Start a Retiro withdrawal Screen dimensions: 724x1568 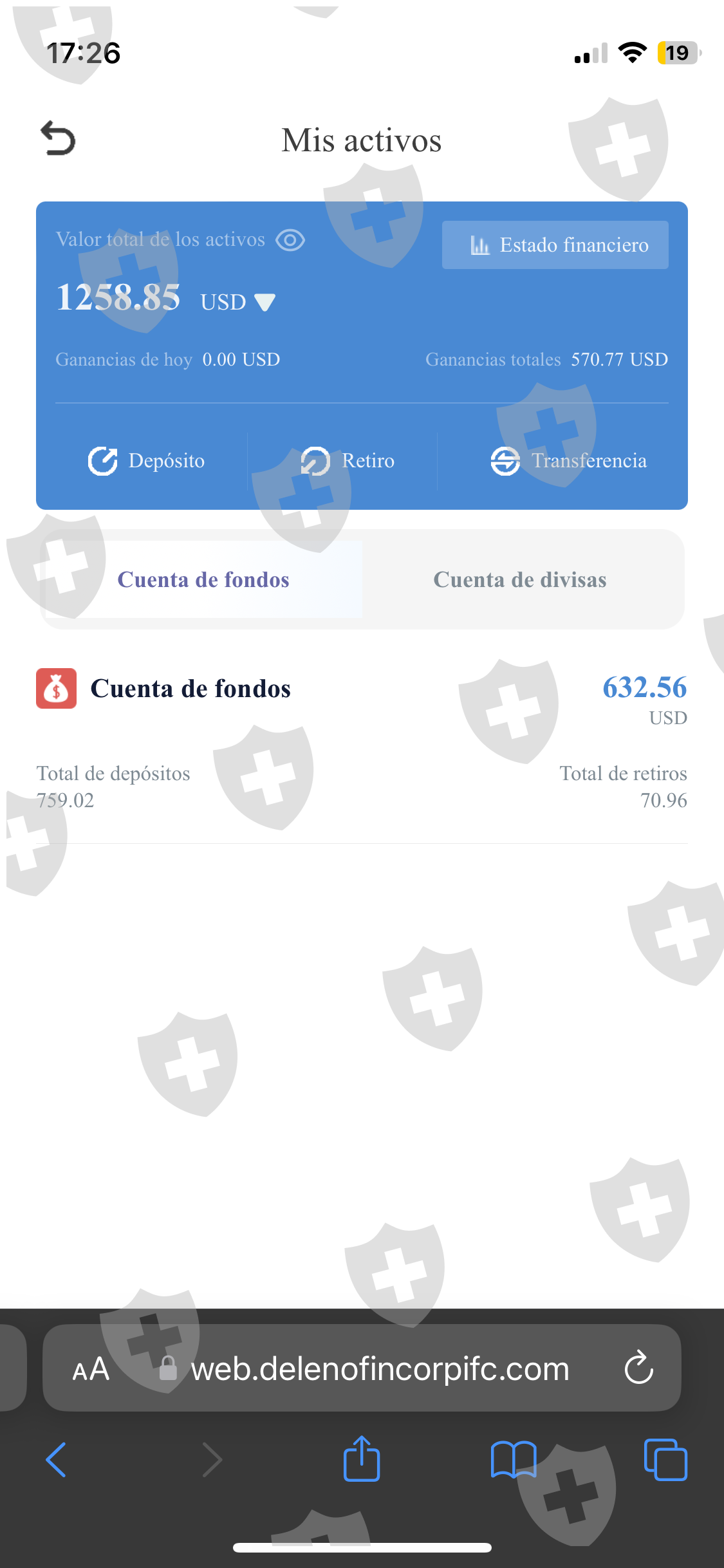(x=348, y=461)
